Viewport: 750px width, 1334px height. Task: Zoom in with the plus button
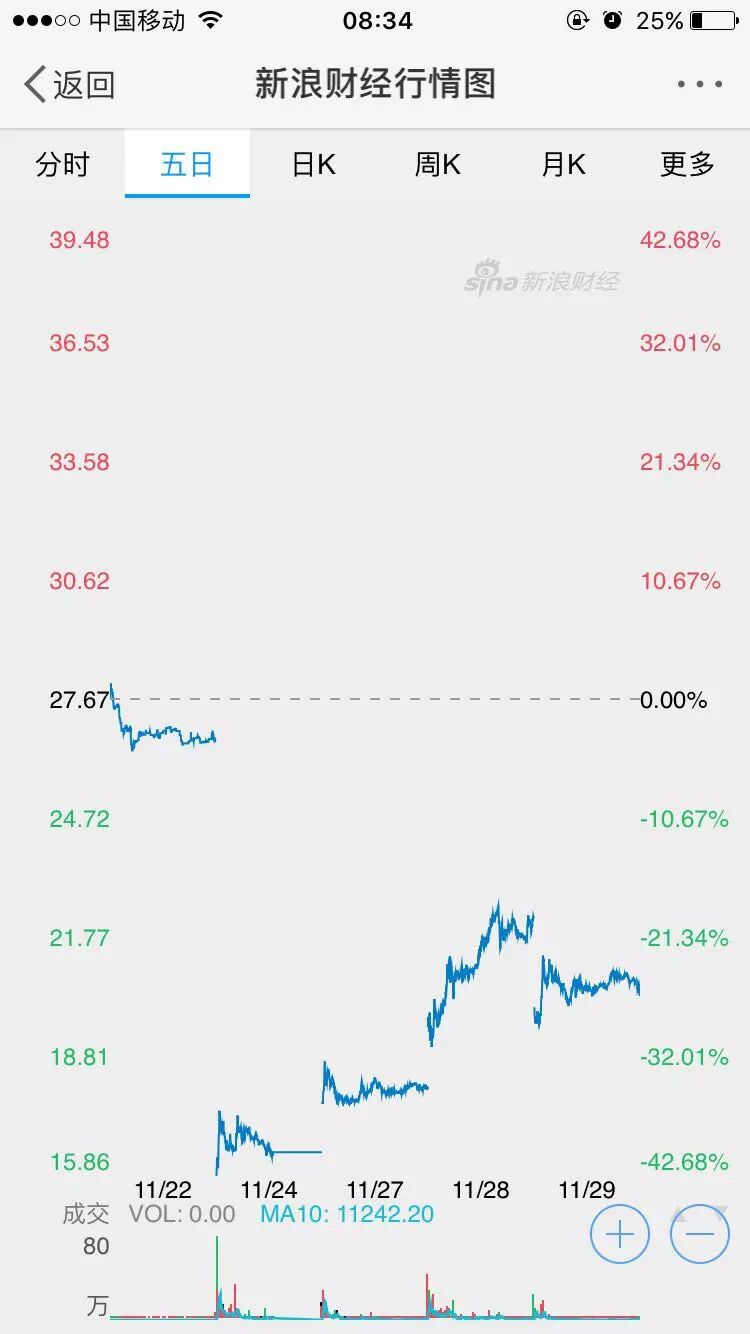click(620, 1235)
